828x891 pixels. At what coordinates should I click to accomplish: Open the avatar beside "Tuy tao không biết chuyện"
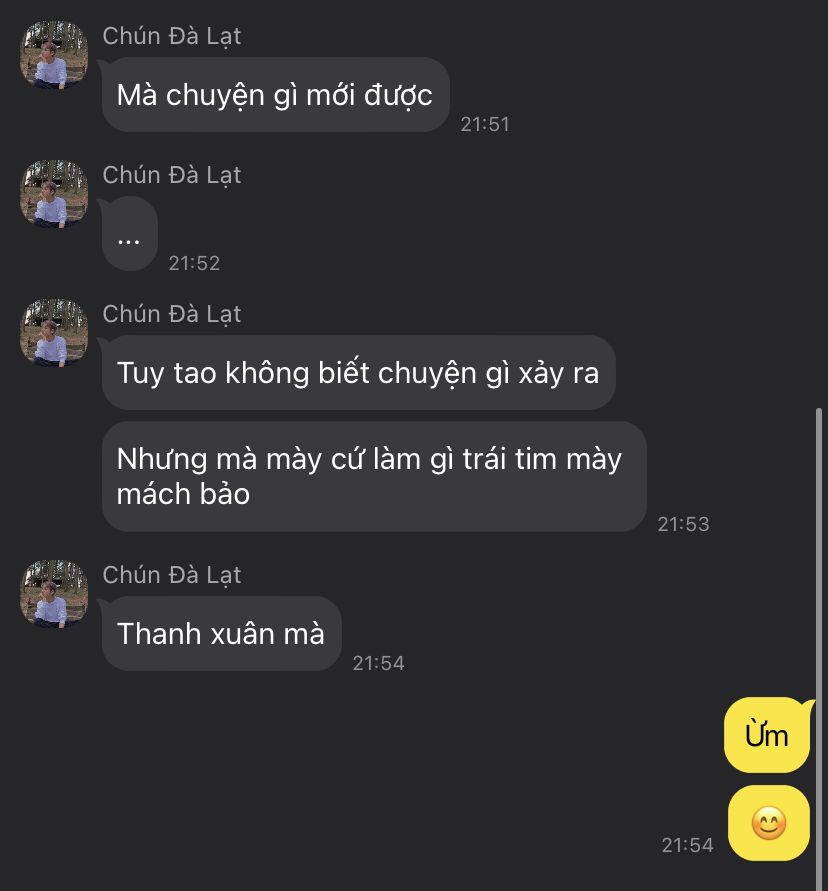coord(54,333)
